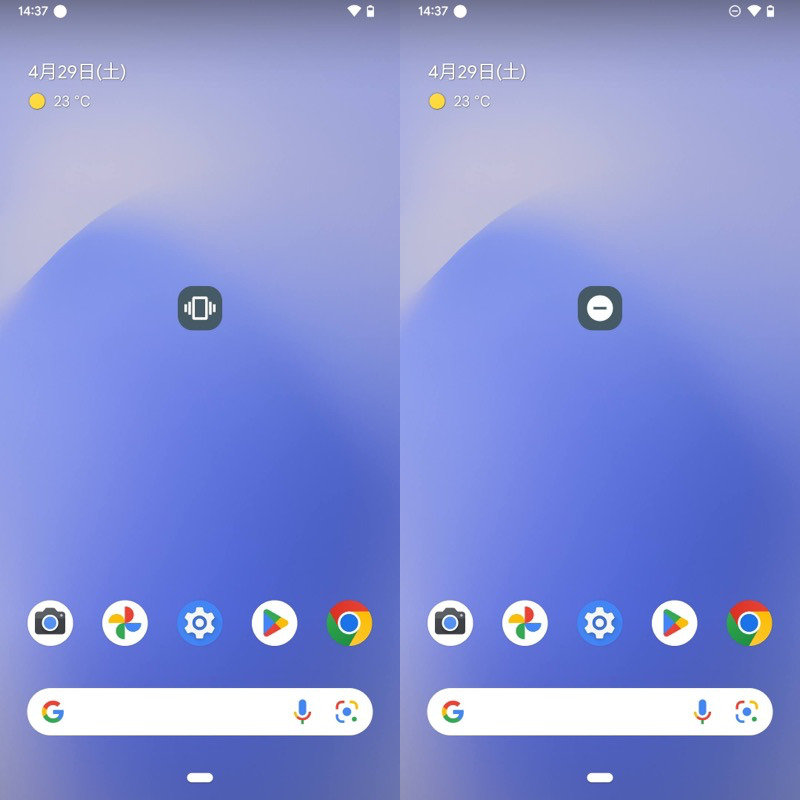Tap the vibrate mode shortcut icon
Image resolution: width=800 pixels, height=800 pixels.
click(x=200, y=308)
